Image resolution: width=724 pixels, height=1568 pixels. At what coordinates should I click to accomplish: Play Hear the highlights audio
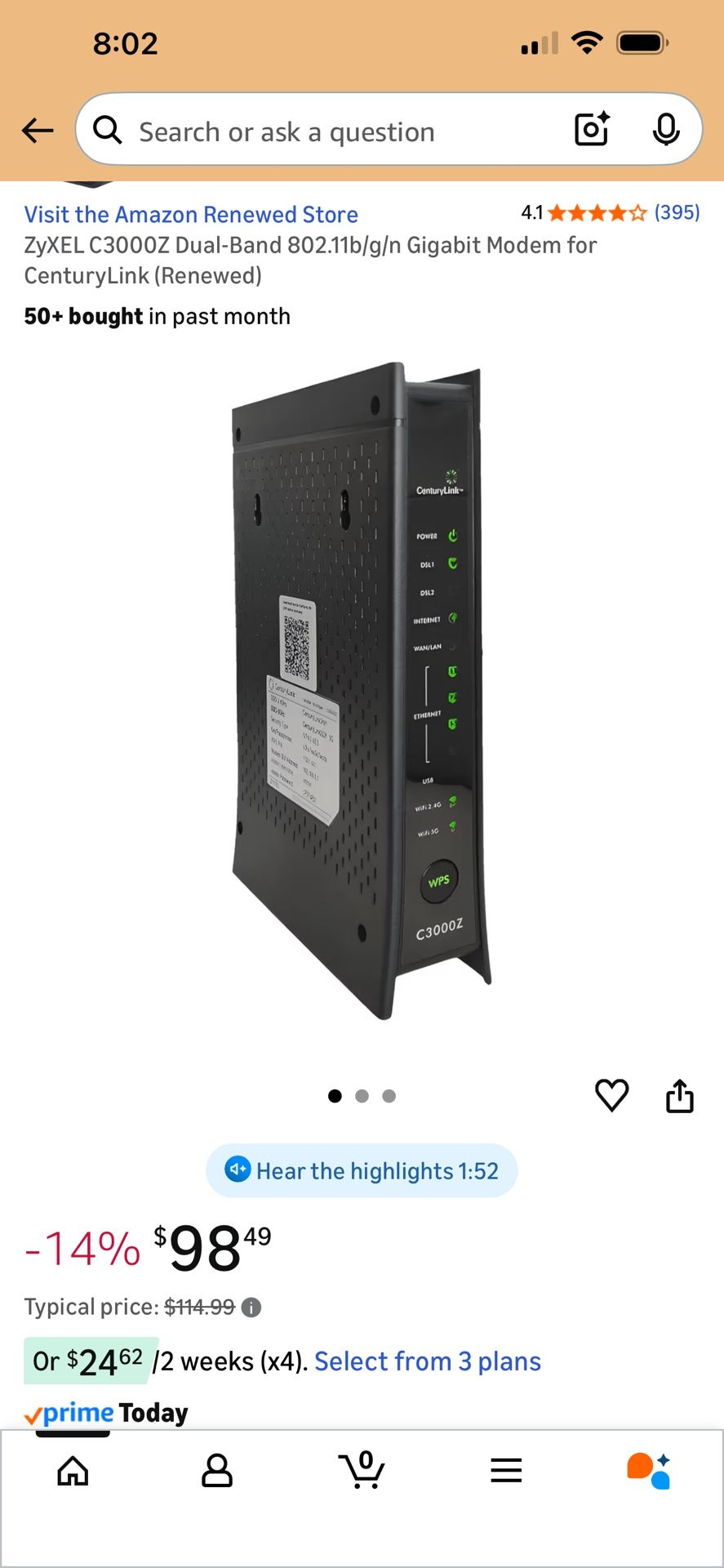362,1170
